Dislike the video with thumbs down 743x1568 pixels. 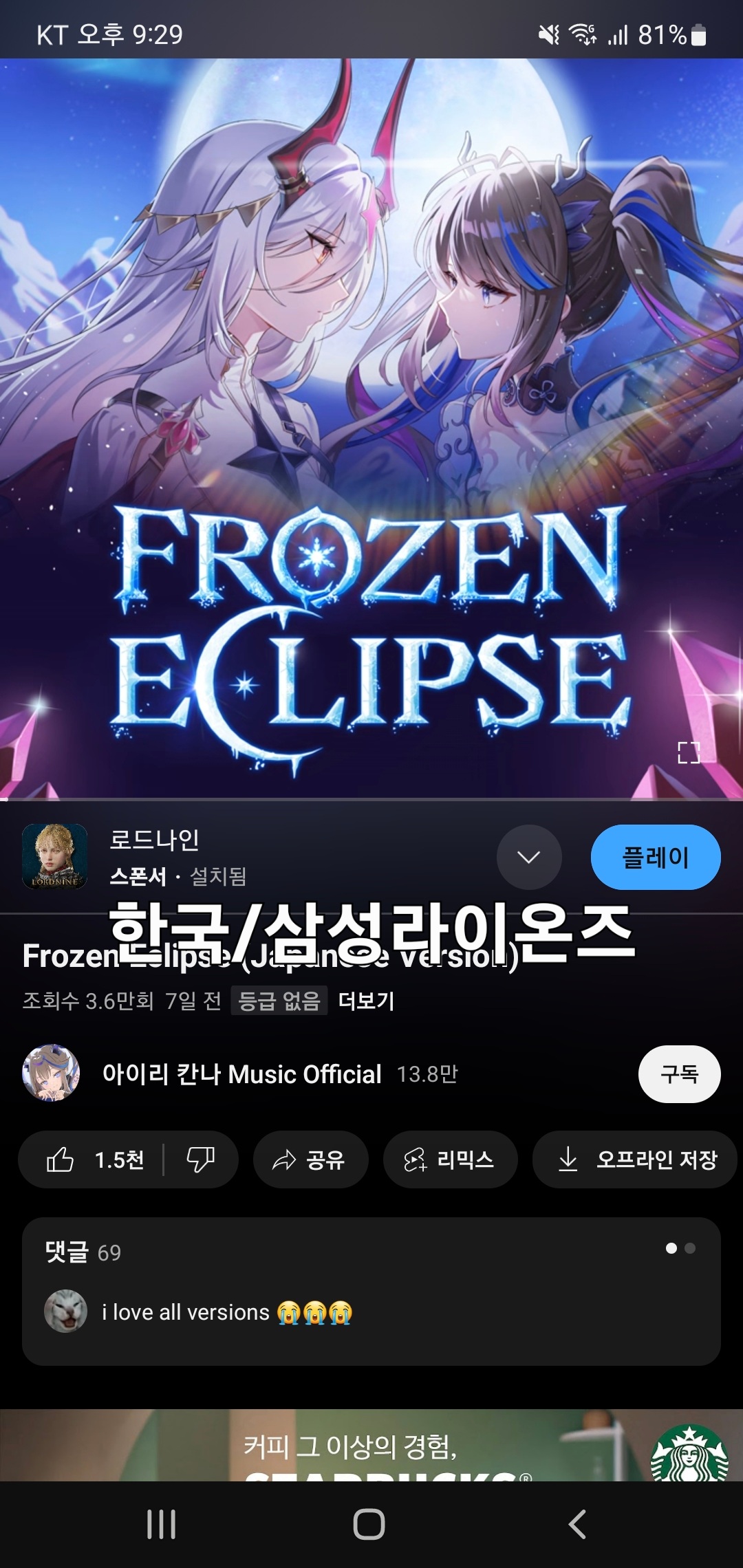[200, 1160]
